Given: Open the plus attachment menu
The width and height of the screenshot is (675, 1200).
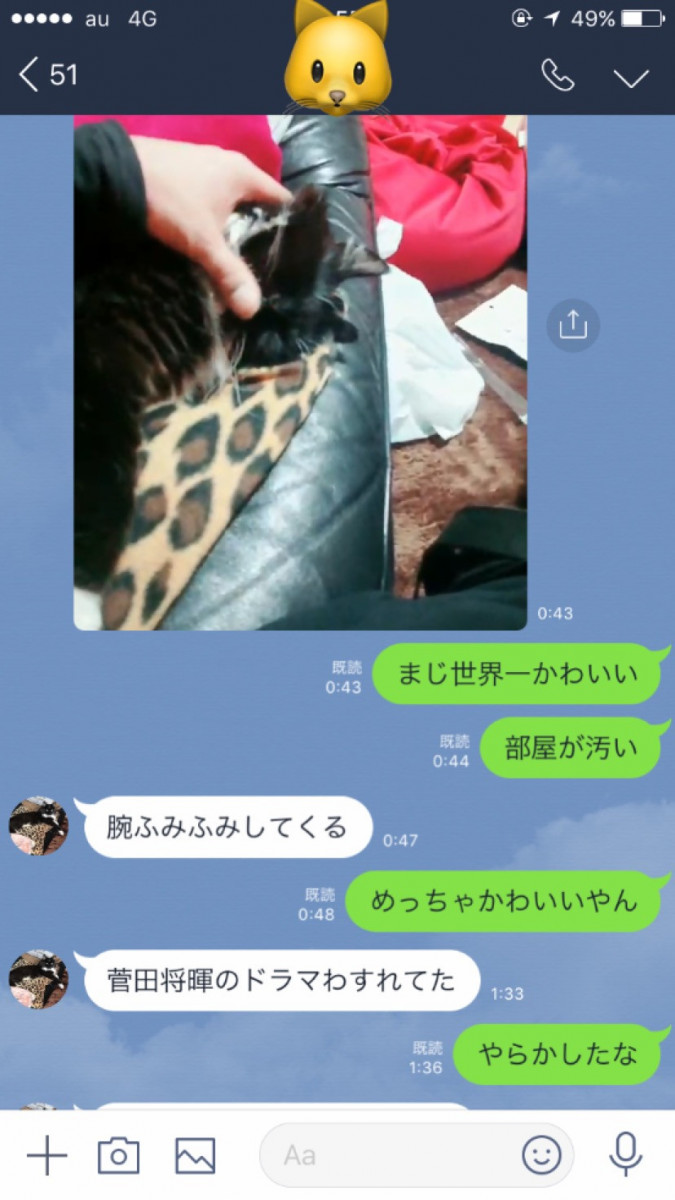Looking at the screenshot, I should tap(46, 1156).
